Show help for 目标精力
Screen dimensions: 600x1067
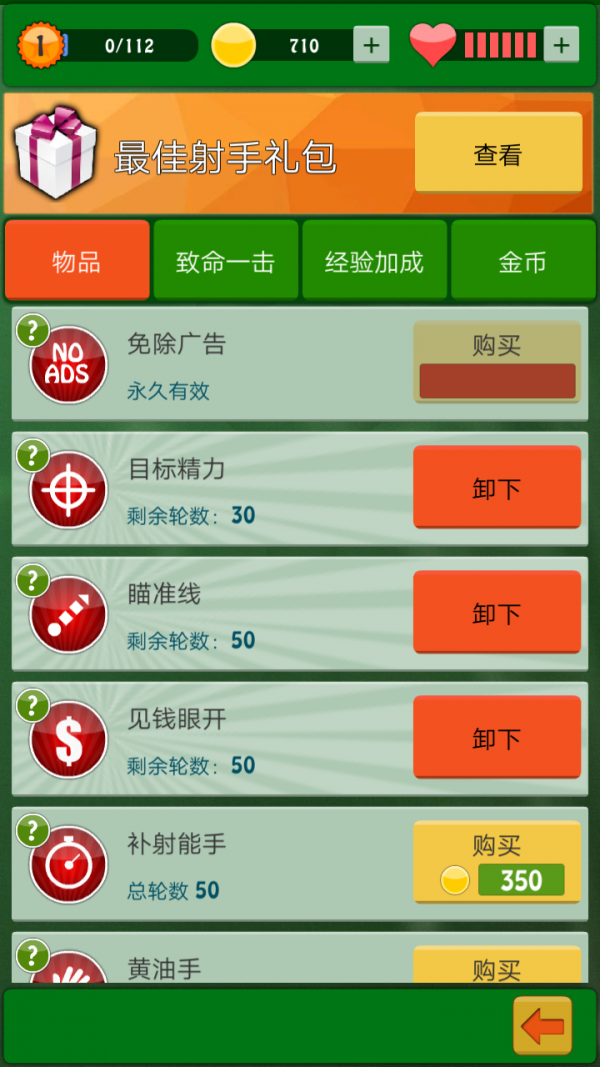(33, 456)
